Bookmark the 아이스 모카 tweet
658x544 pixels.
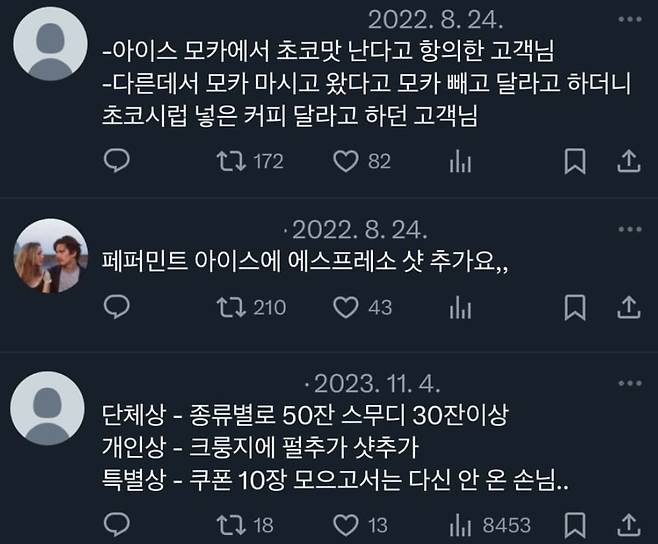coord(575,161)
